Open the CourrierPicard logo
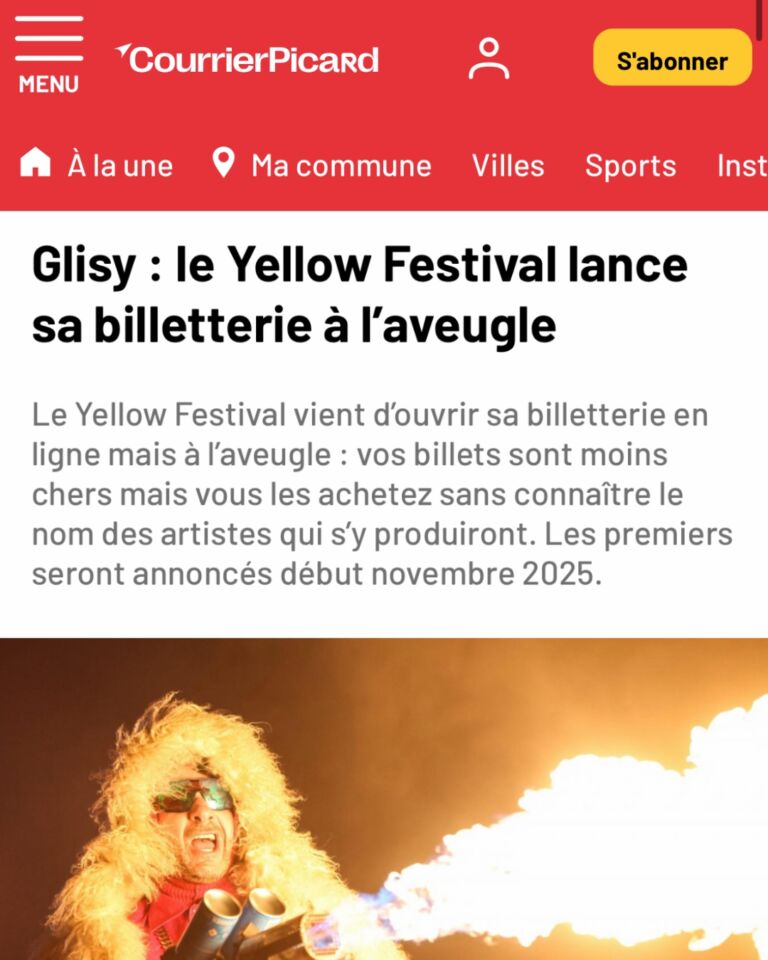The height and width of the screenshot is (960, 768). [250, 58]
